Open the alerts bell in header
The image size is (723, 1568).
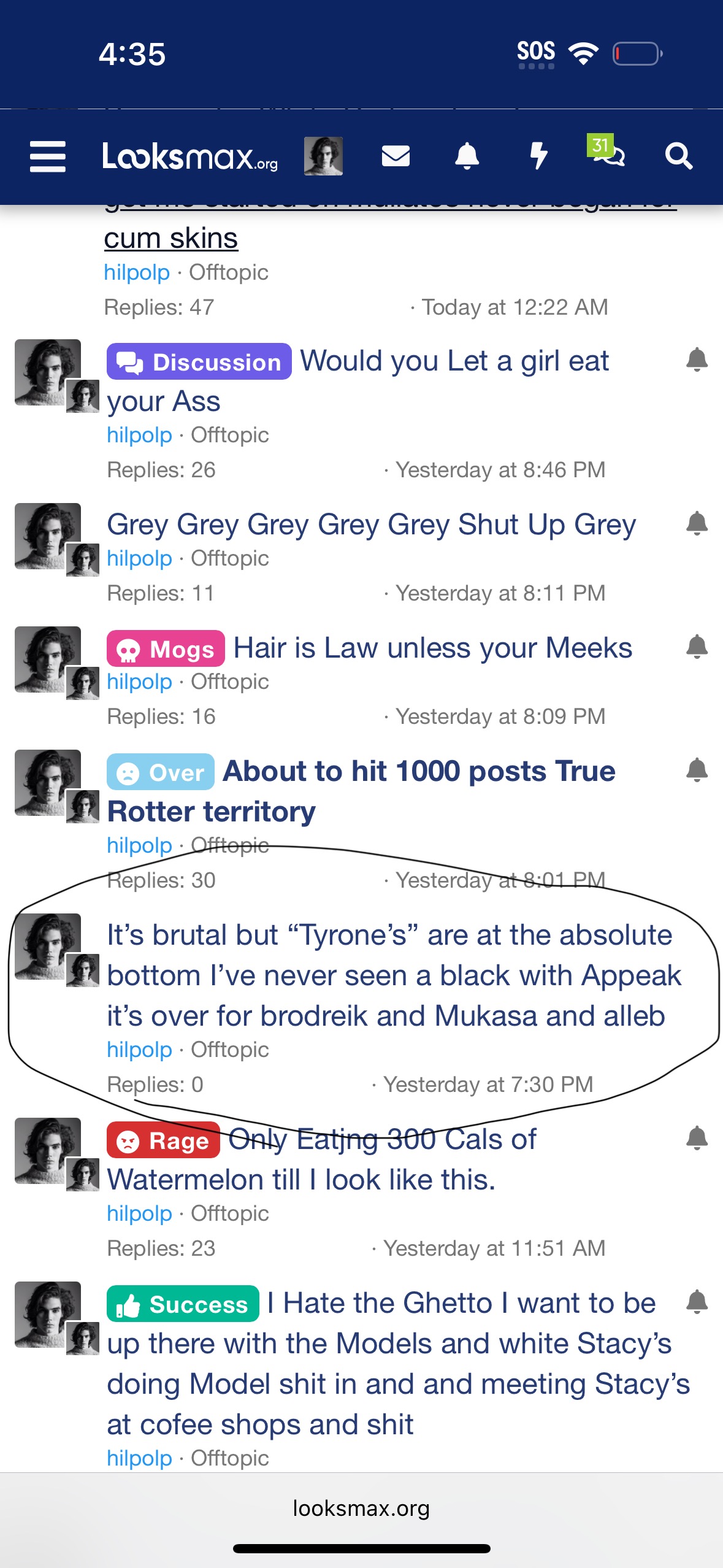(467, 156)
